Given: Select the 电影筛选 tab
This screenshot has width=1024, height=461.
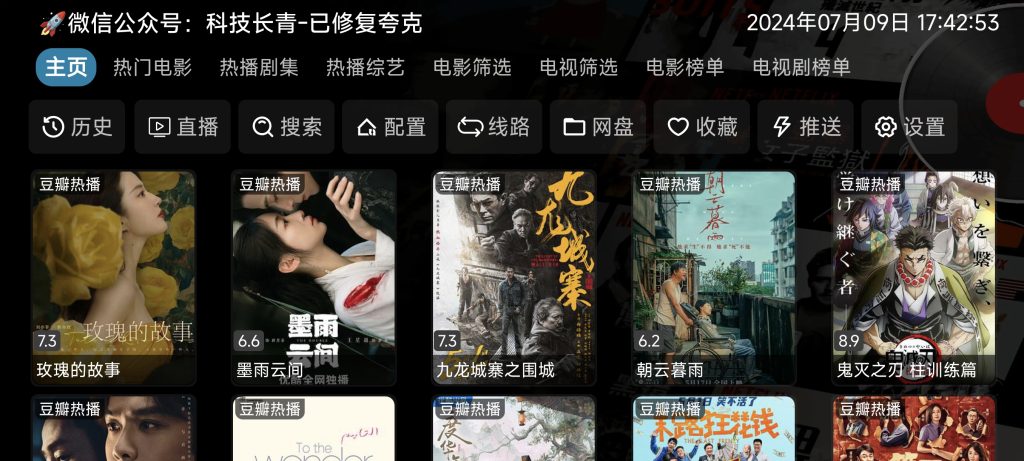Looking at the screenshot, I should tap(472, 68).
